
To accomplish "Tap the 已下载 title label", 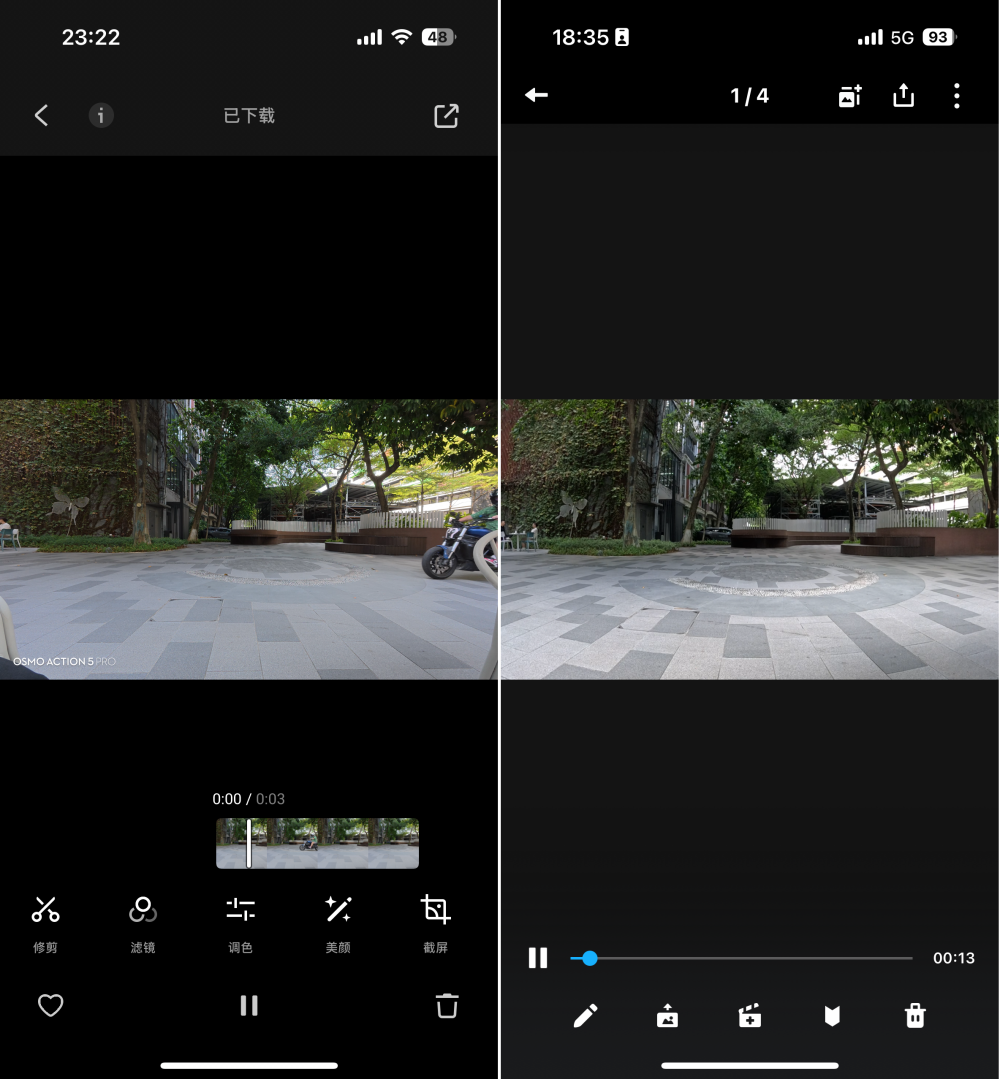I will click(x=248, y=115).
